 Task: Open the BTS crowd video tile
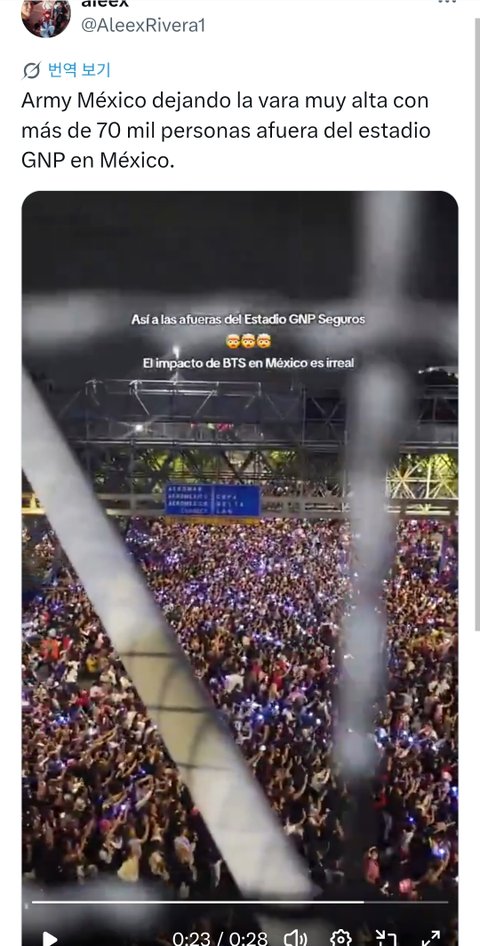click(240, 543)
